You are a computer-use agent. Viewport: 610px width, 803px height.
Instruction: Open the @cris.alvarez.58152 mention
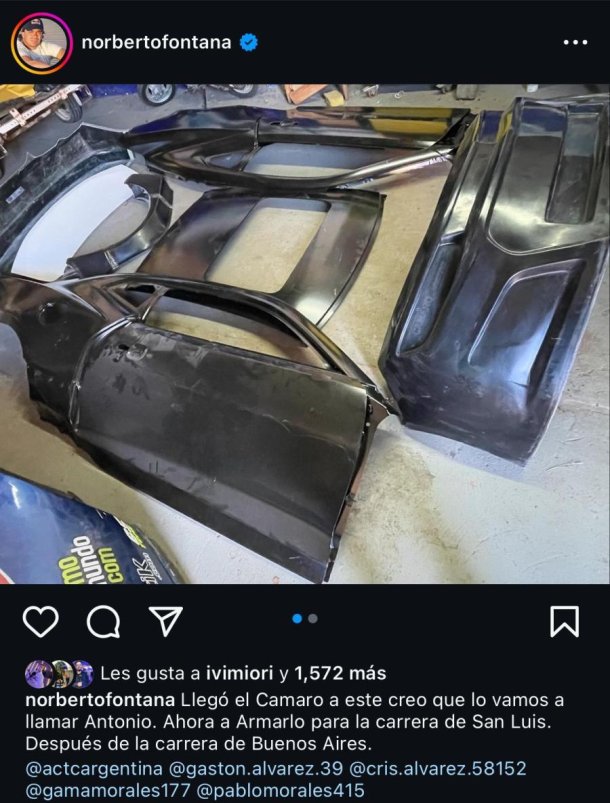[437, 768]
